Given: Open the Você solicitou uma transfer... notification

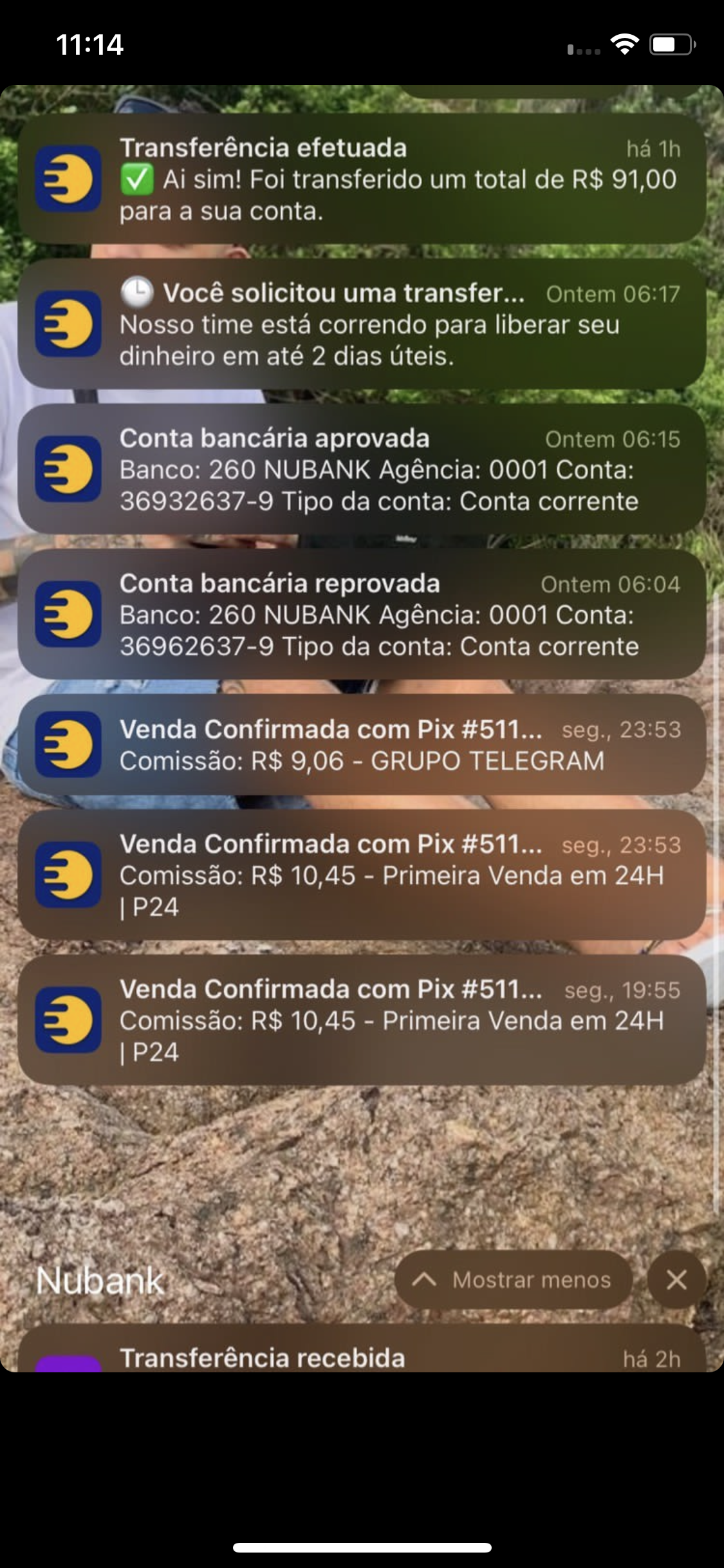Looking at the screenshot, I should pos(362,324).
